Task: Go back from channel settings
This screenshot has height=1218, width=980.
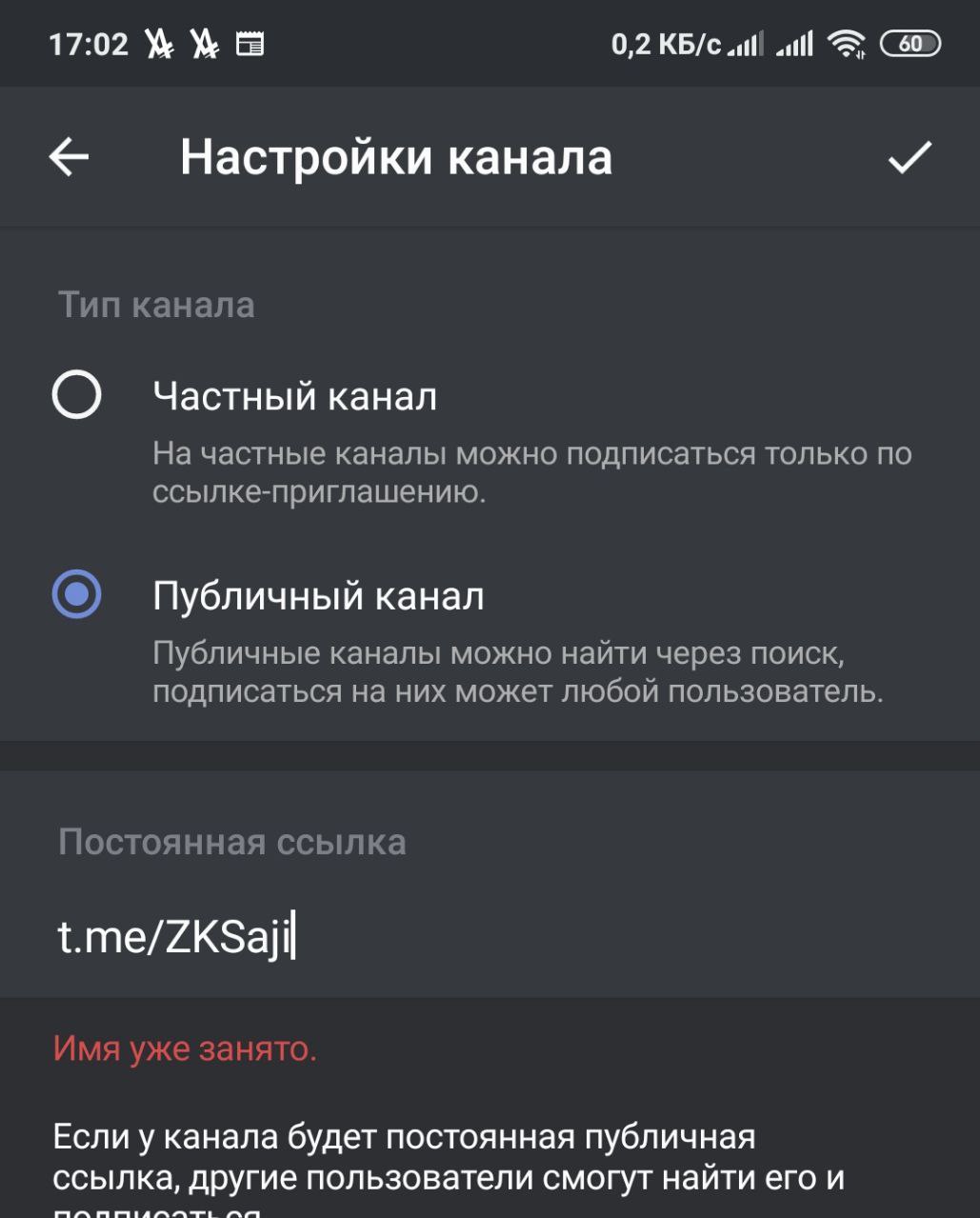Action: pyautogui.click(x=69, y=157)
